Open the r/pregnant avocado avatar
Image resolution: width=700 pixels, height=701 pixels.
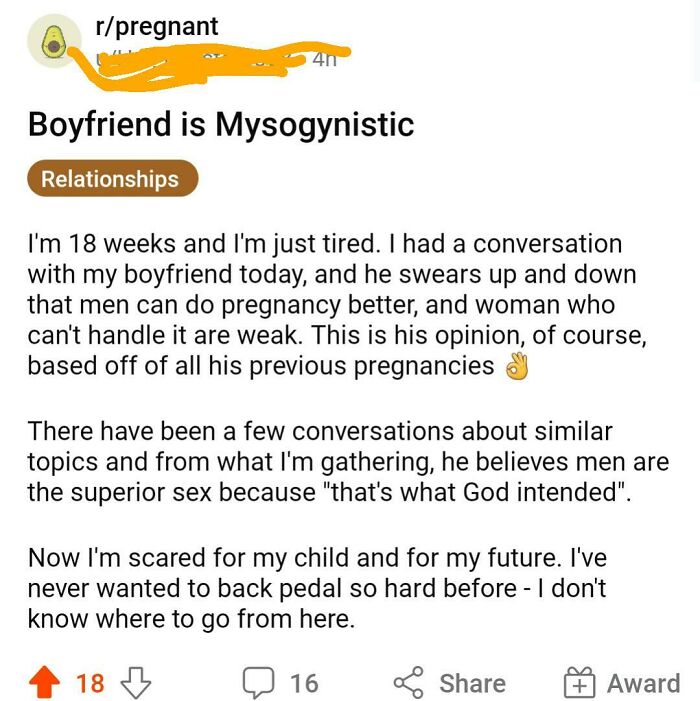tap(54, 43)
